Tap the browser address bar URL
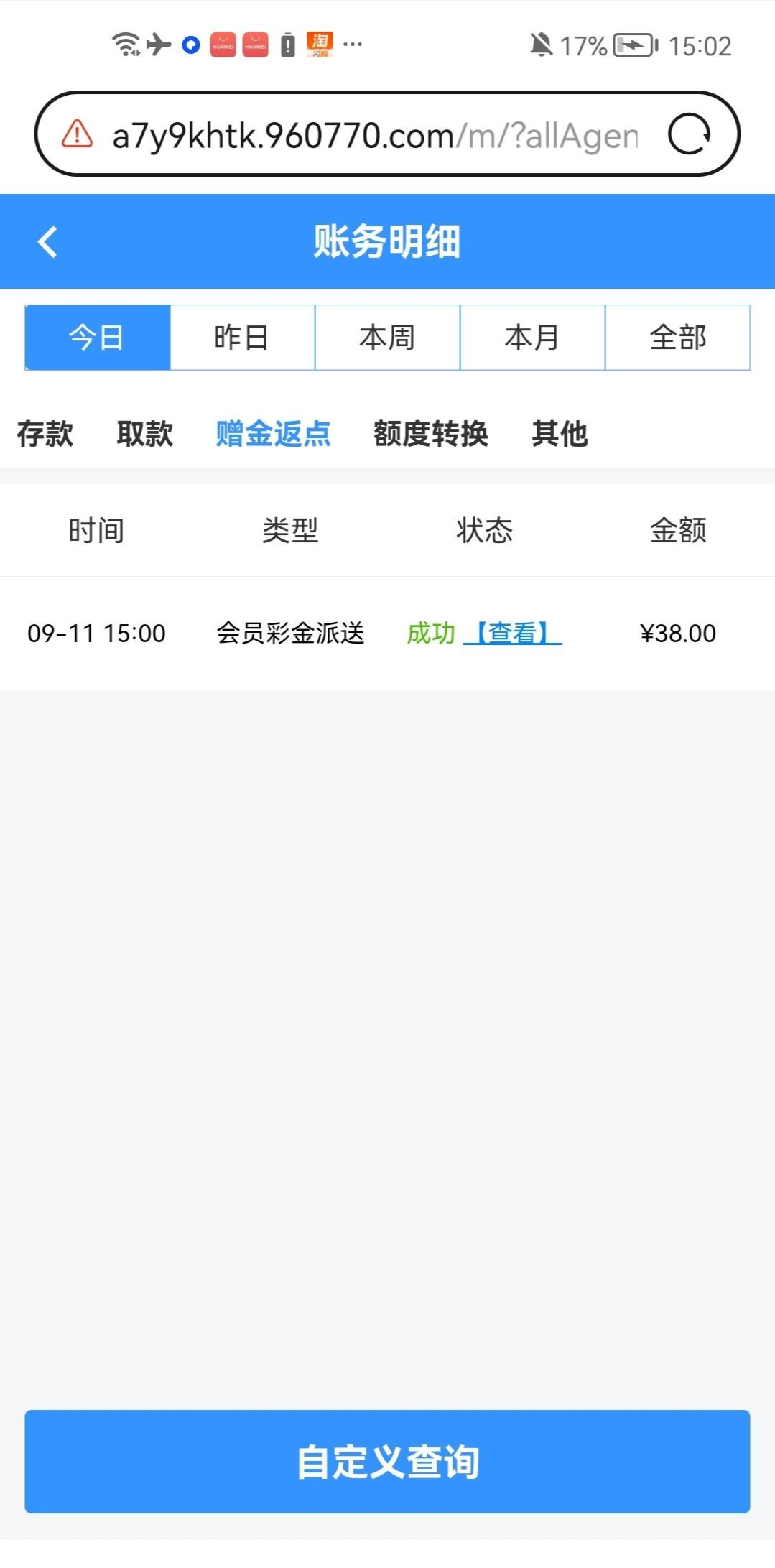 tap(373, 135)
